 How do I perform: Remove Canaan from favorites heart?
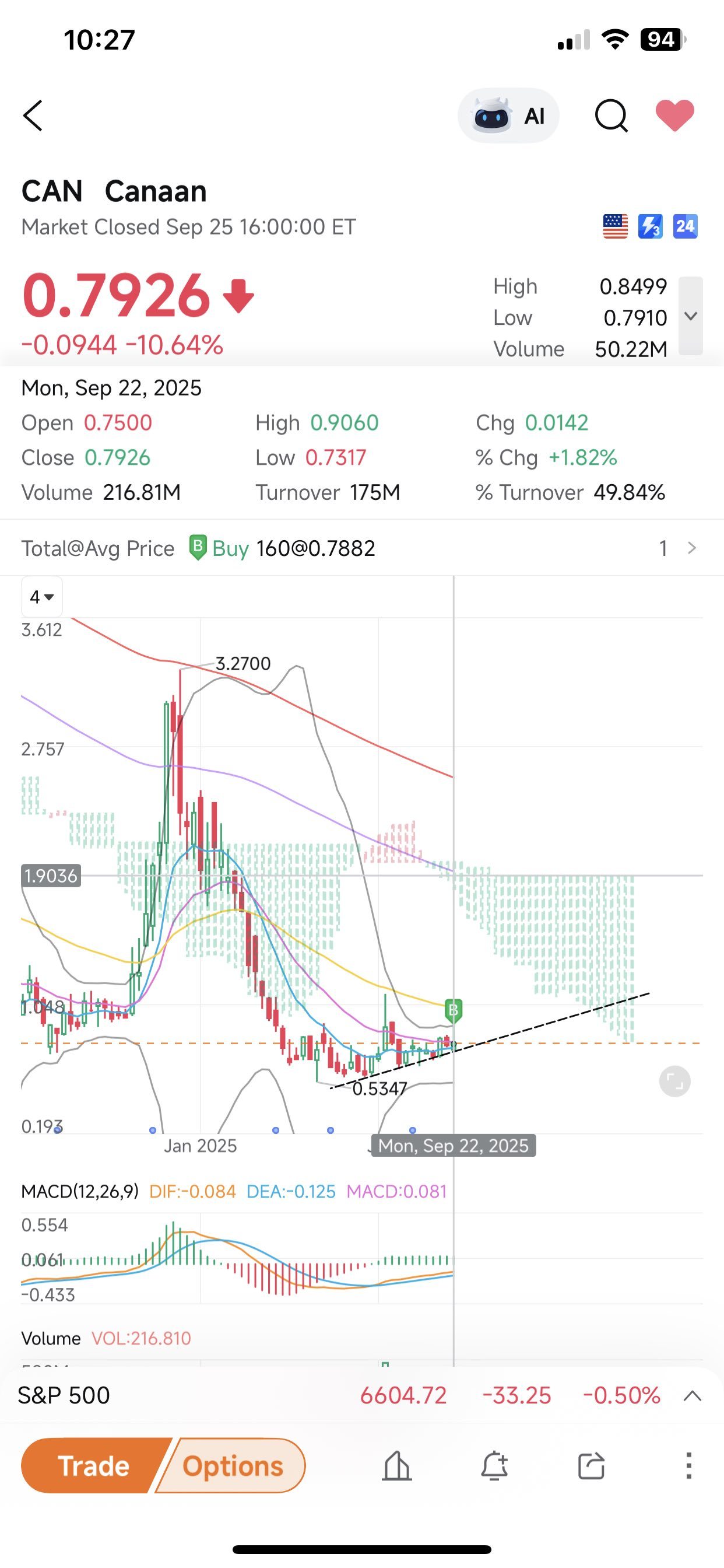click(674, 115)
